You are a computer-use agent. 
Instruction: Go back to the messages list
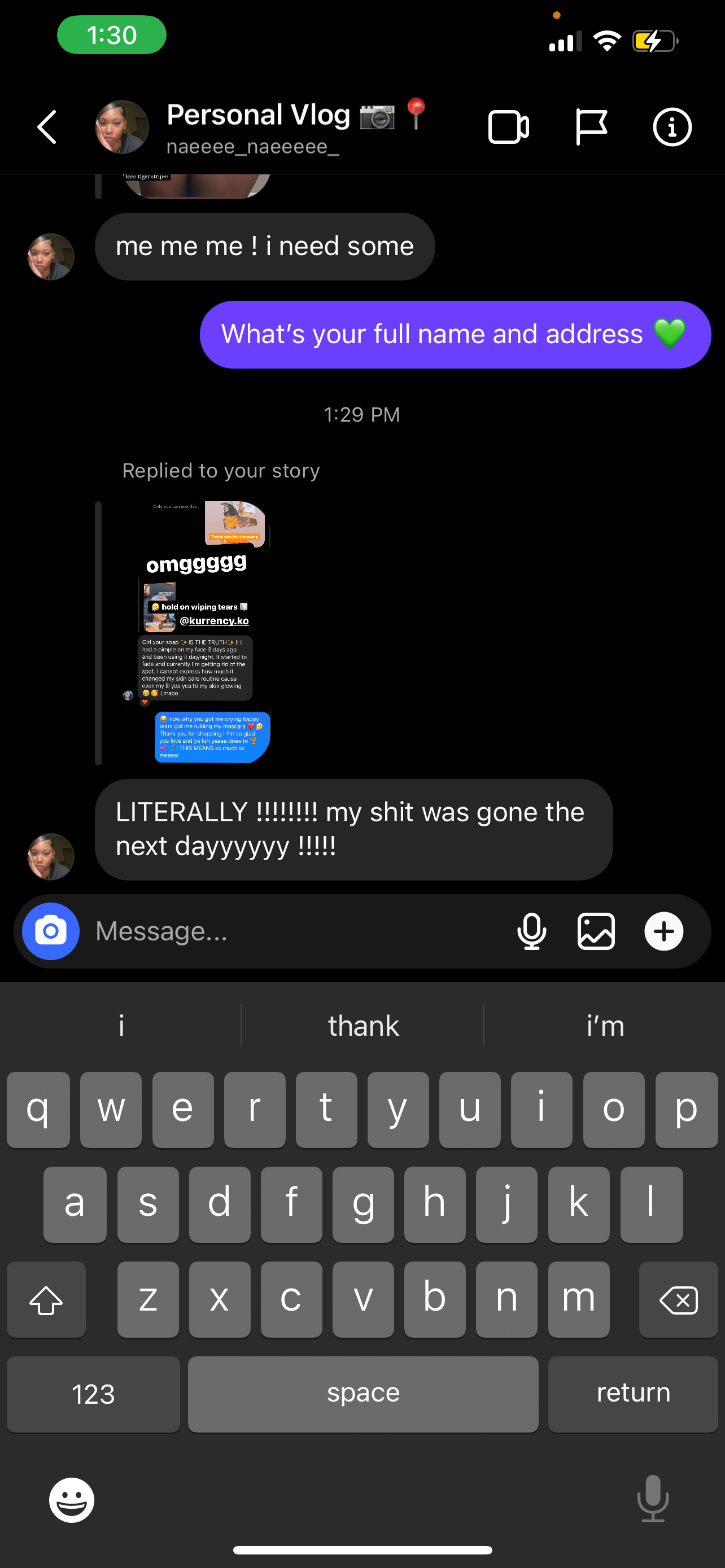pos(47,127)
